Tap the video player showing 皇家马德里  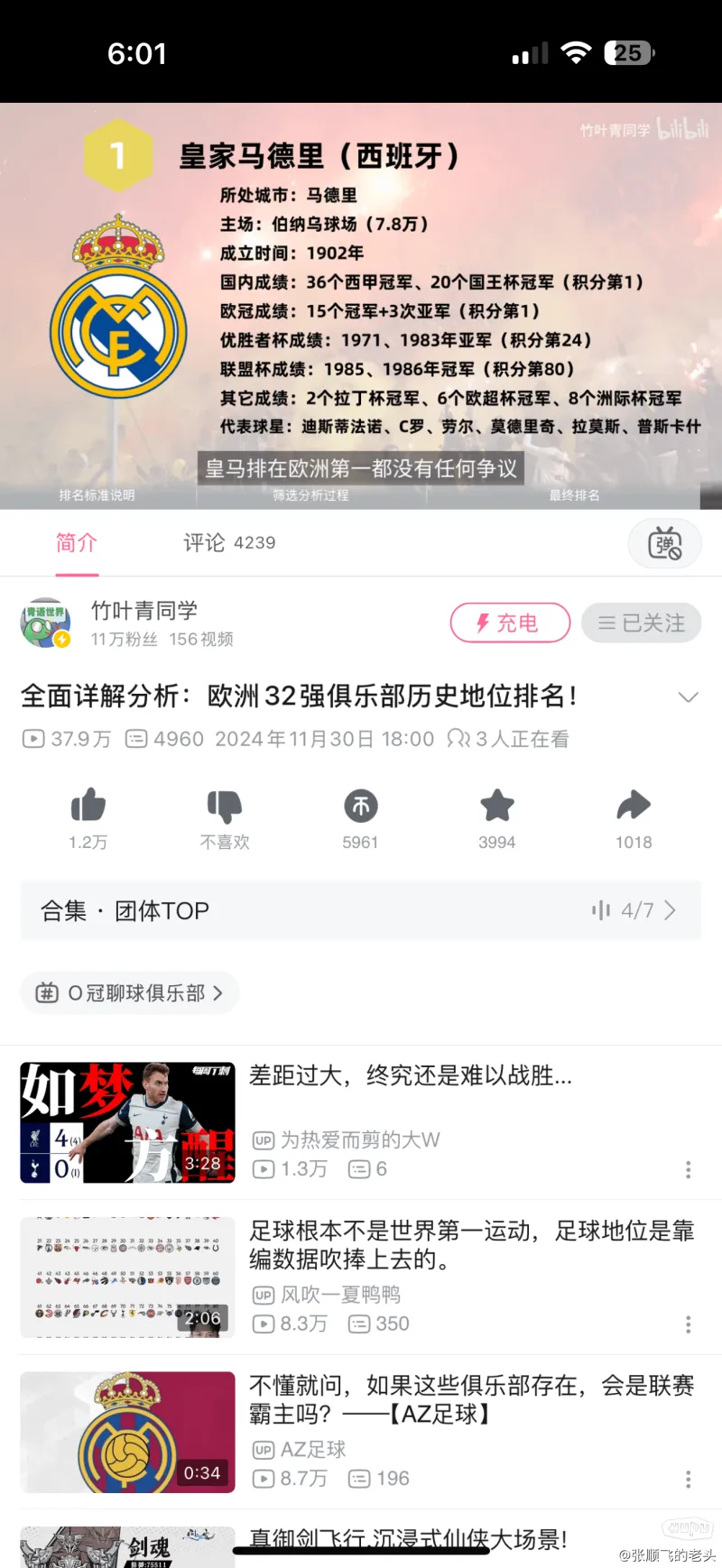(x=361, y=307)
